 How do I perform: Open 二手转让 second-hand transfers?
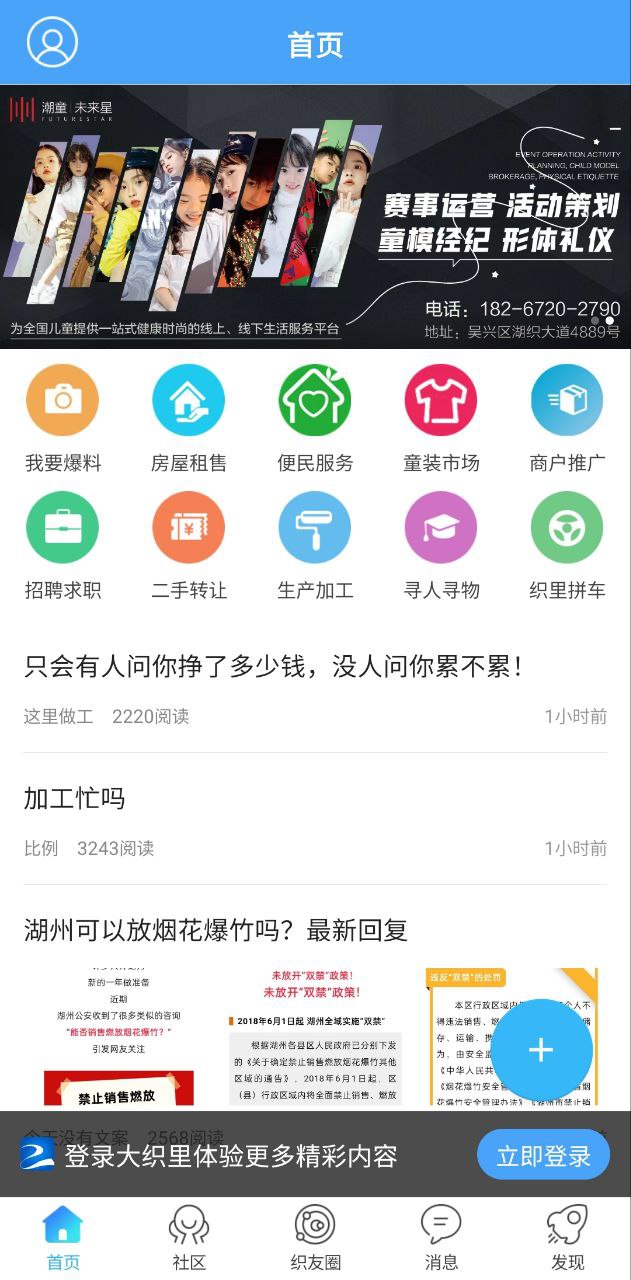189,544
